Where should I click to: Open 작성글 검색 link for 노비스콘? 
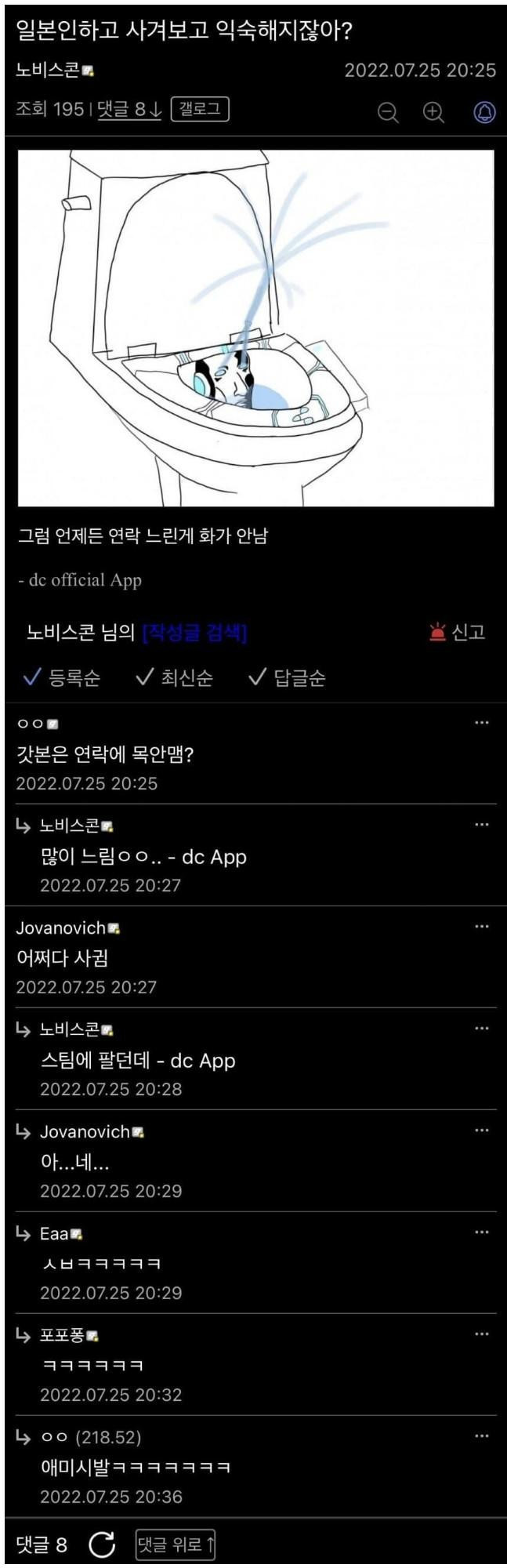tap(194, 632)
